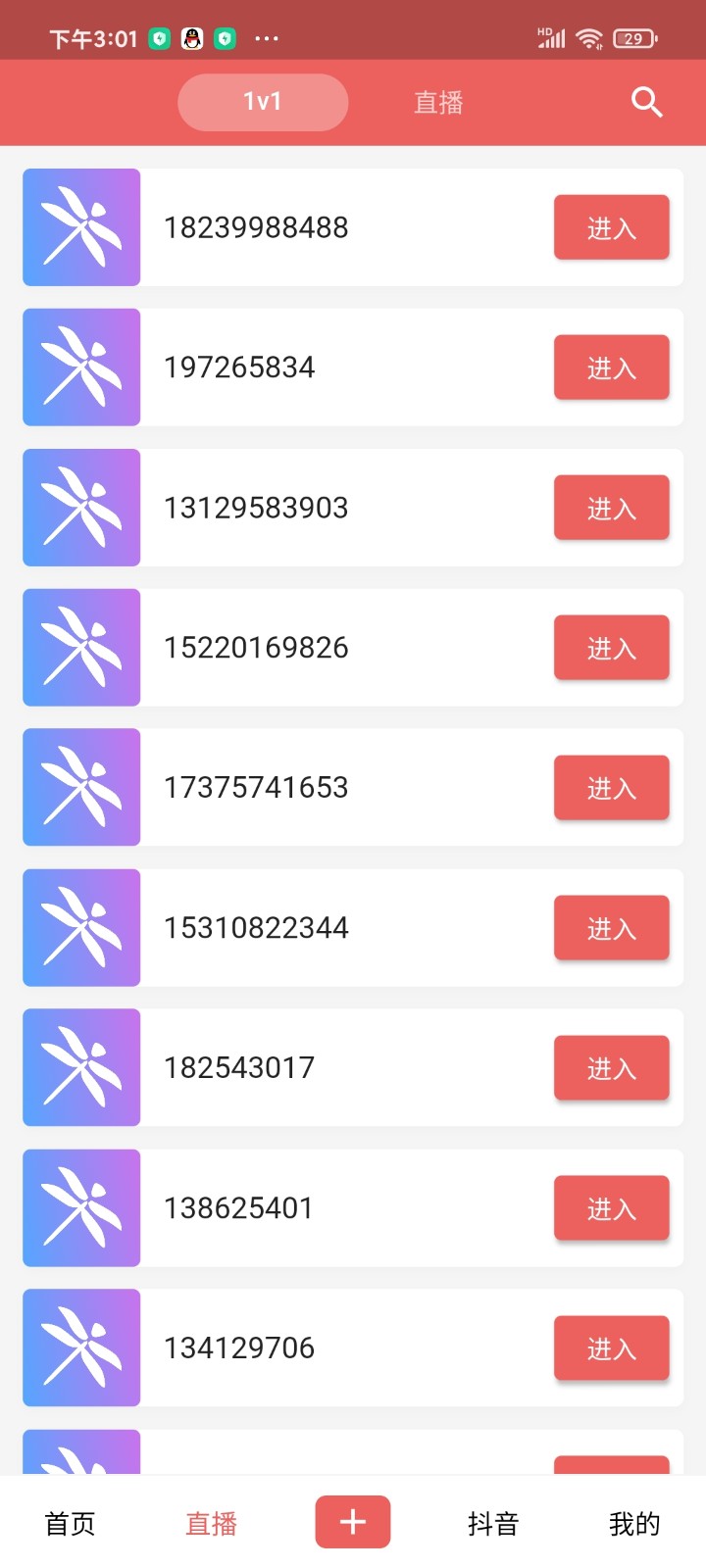Tap 进入 for room 18239988488
706x1568 pixels.
click(612, 227)
